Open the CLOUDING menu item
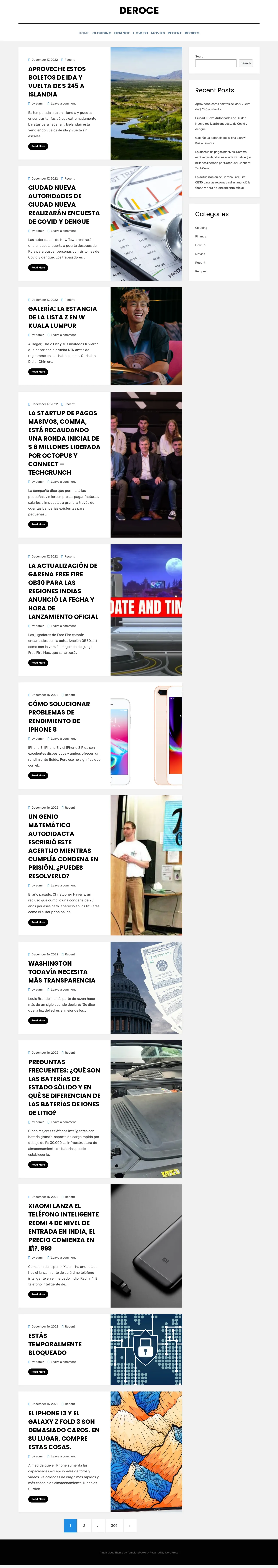 (x=102, y=33)
